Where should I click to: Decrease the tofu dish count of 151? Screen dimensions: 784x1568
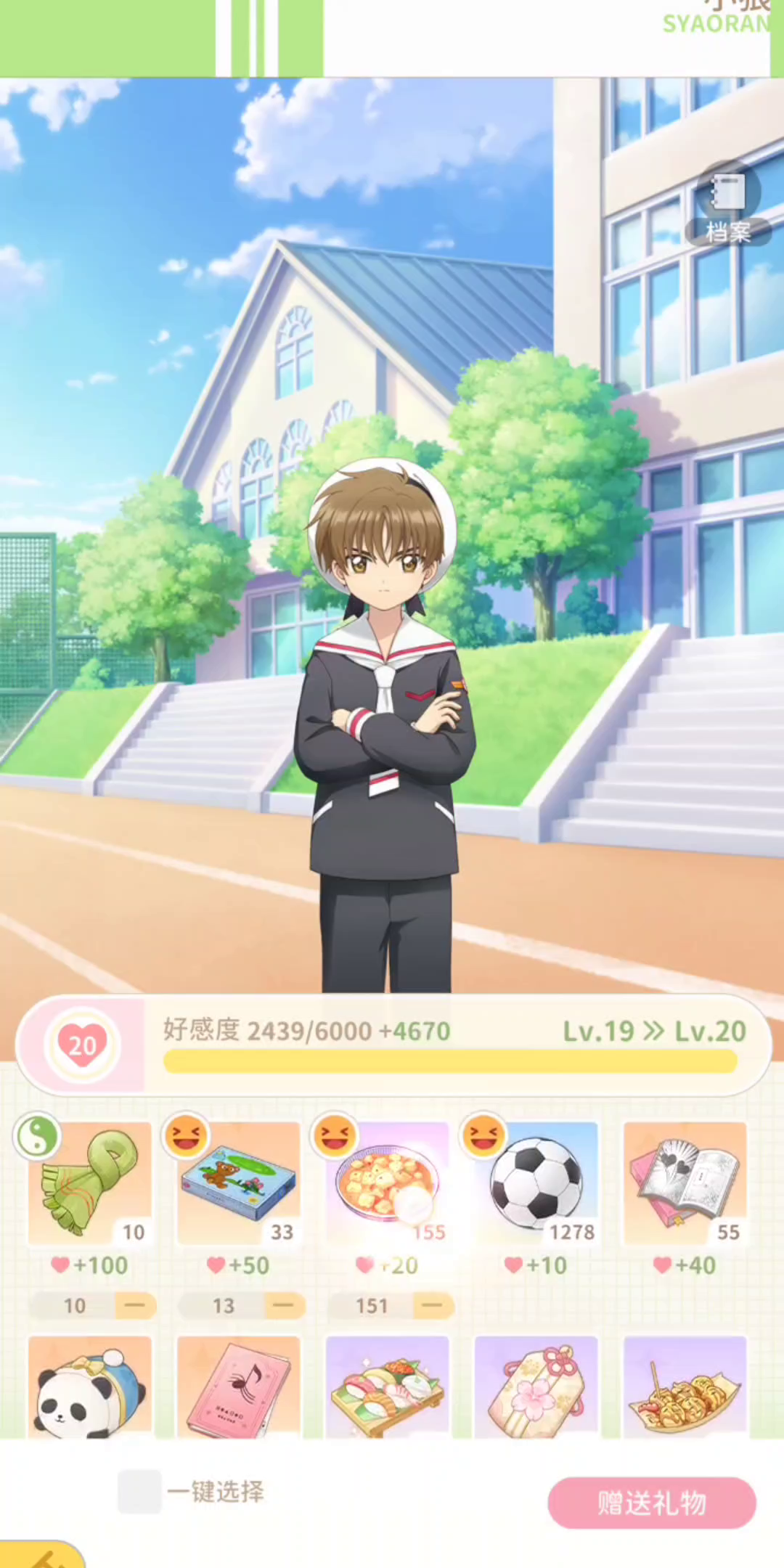click(433, 1306)
